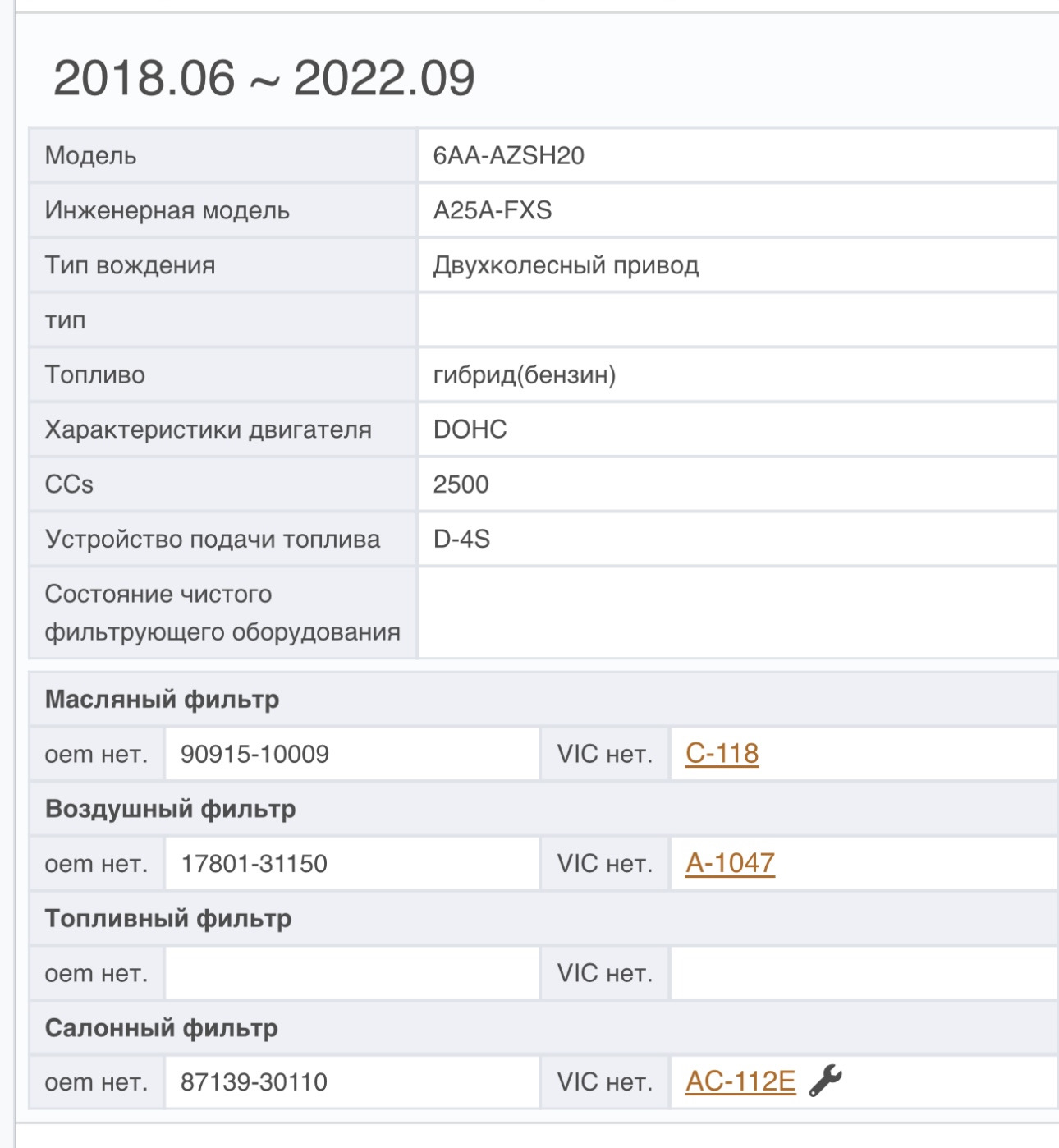Click the Масляный фильтр section header

coord(161,700)
